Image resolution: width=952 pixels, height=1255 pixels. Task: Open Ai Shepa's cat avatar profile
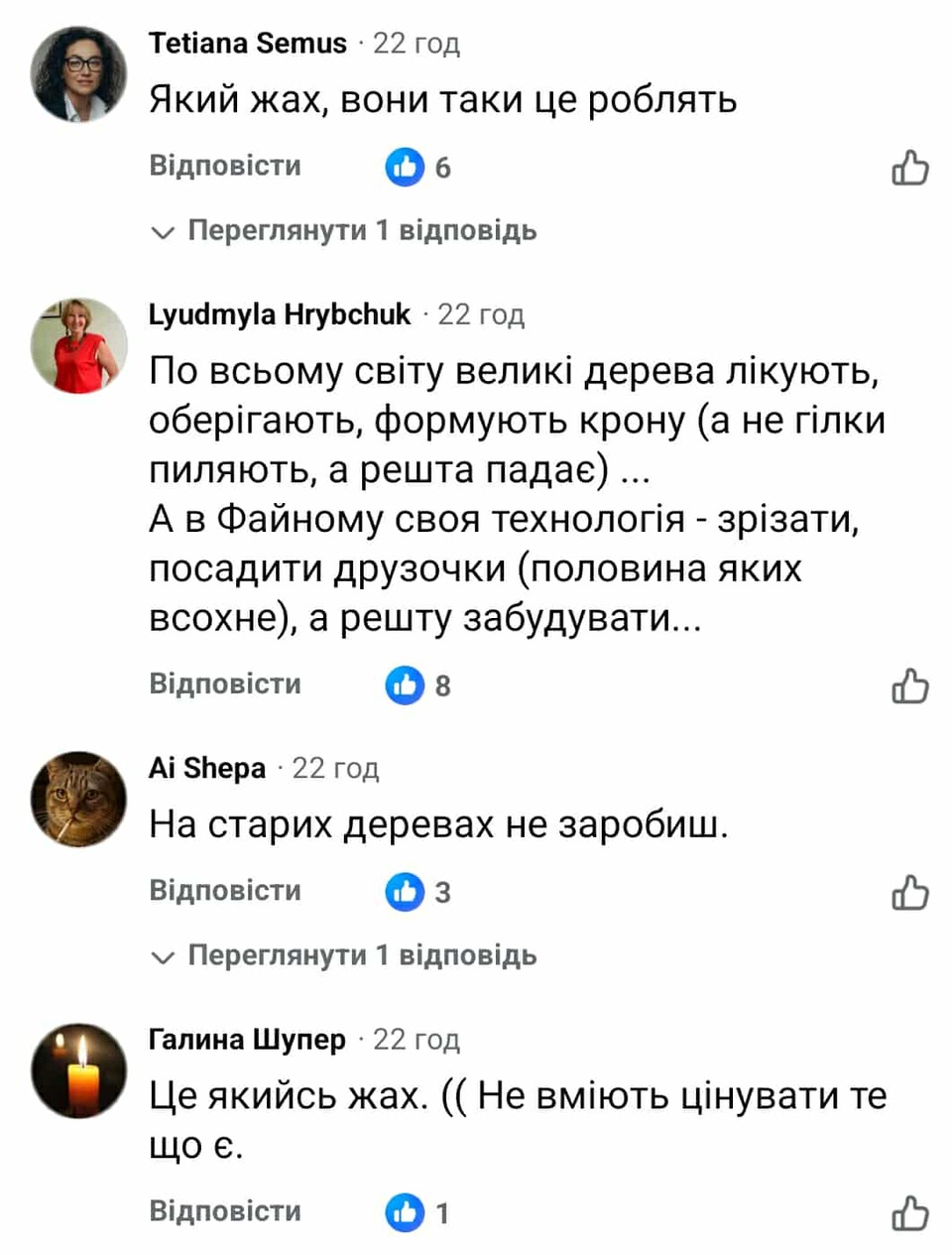tap(79, 799)
